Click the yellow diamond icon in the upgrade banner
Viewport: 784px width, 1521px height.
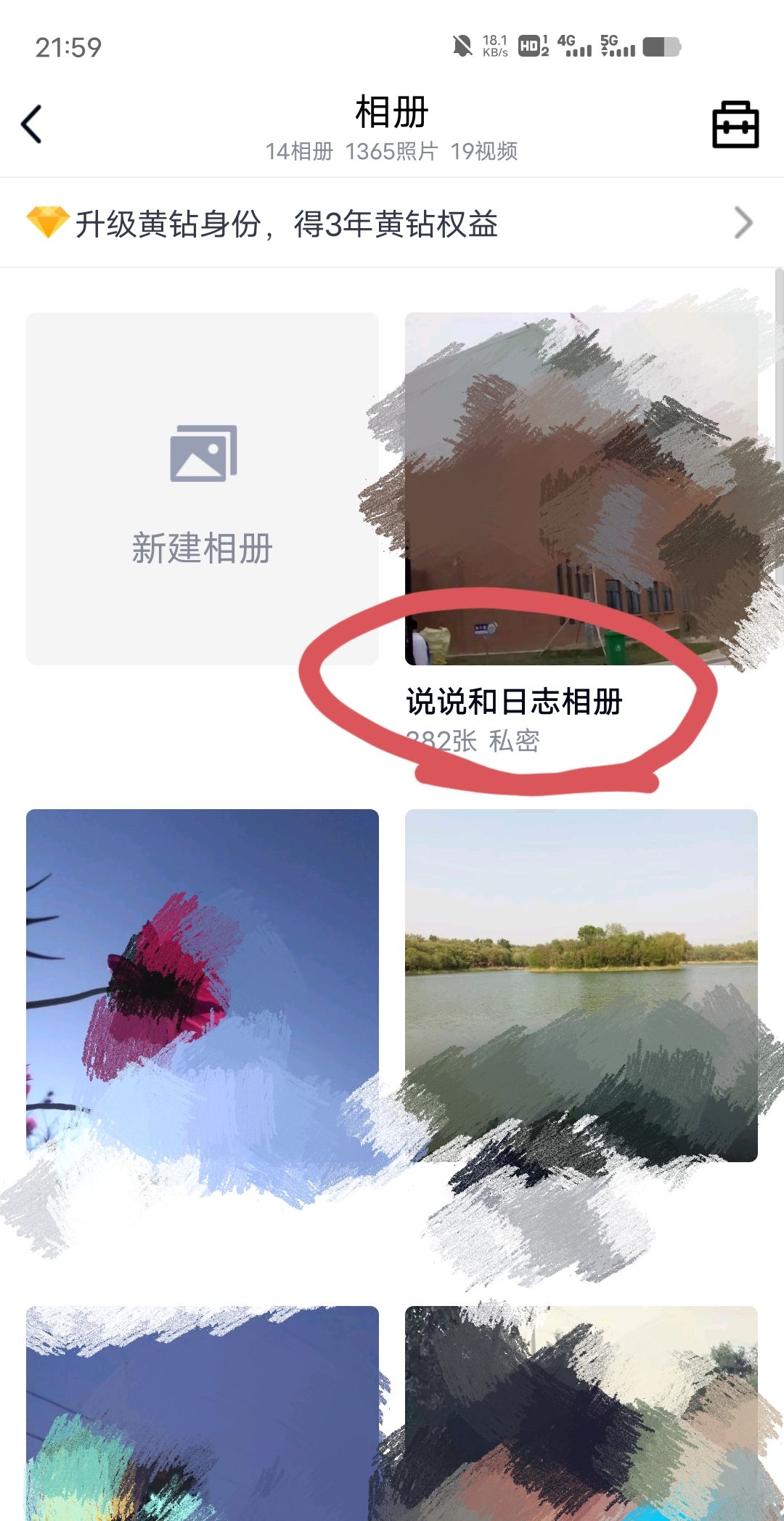[x=48, y=223]
